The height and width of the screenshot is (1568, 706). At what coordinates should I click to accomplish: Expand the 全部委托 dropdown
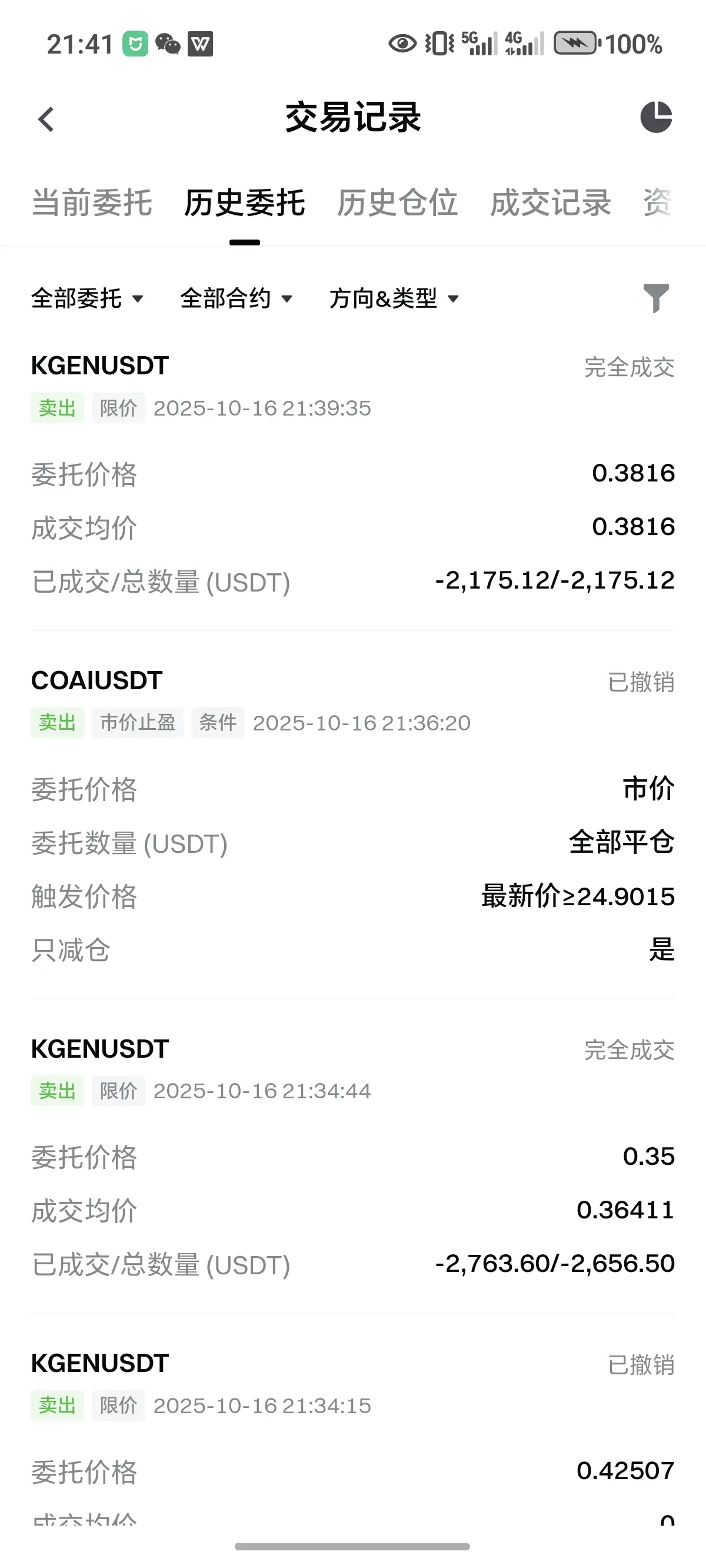[87, 298]
